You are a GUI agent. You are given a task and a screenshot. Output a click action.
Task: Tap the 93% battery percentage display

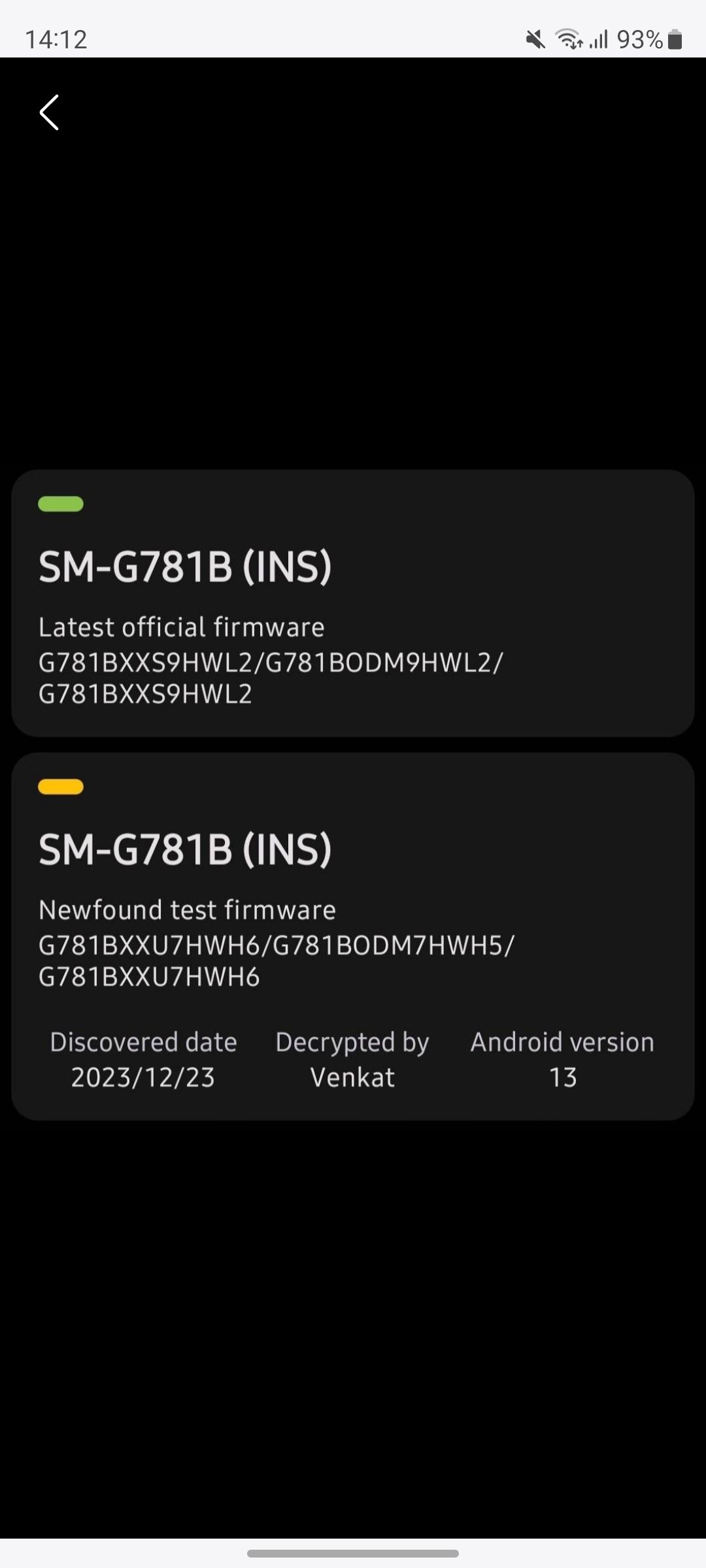639,41
